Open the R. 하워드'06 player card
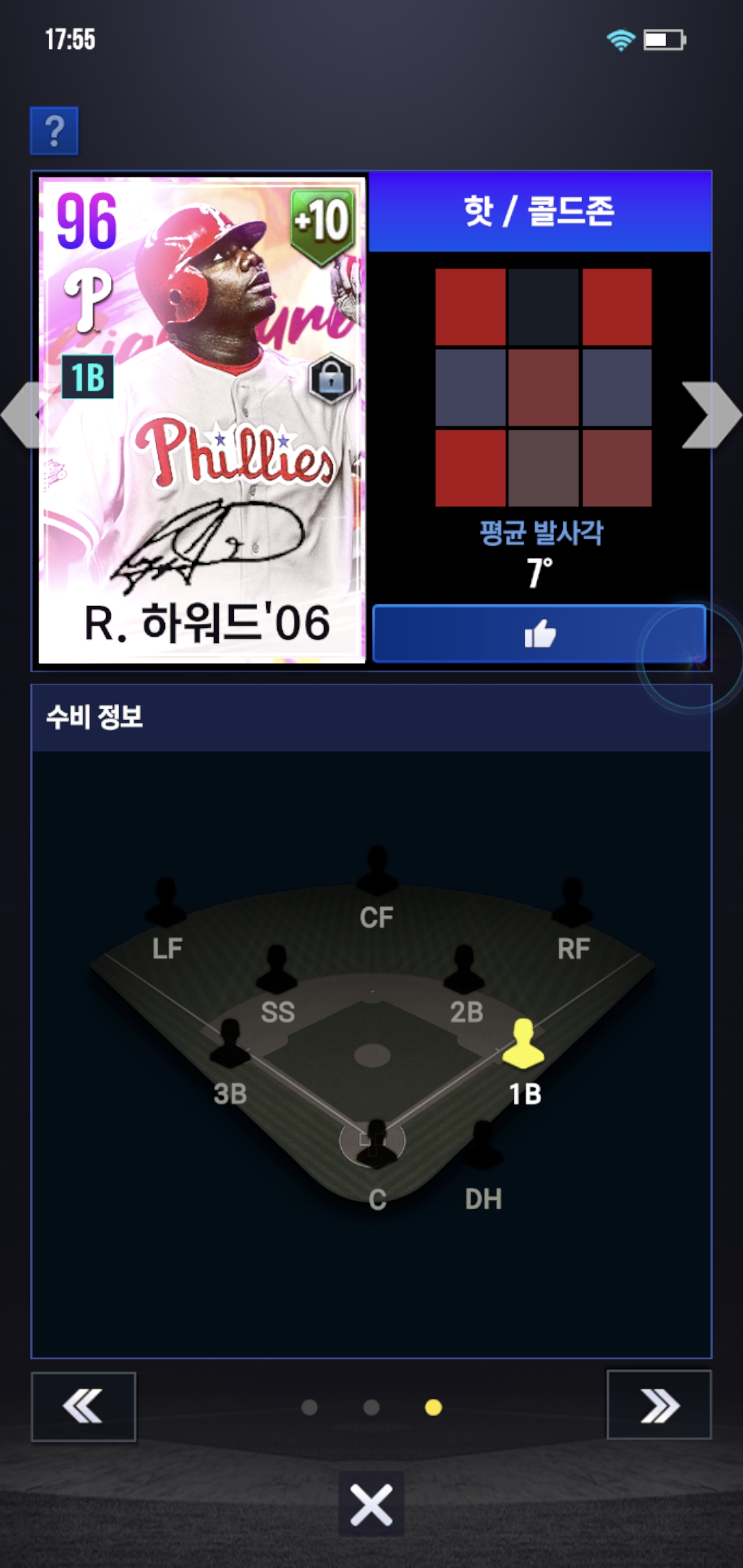This screenshot has height=1568, width=743. (202, 420)
